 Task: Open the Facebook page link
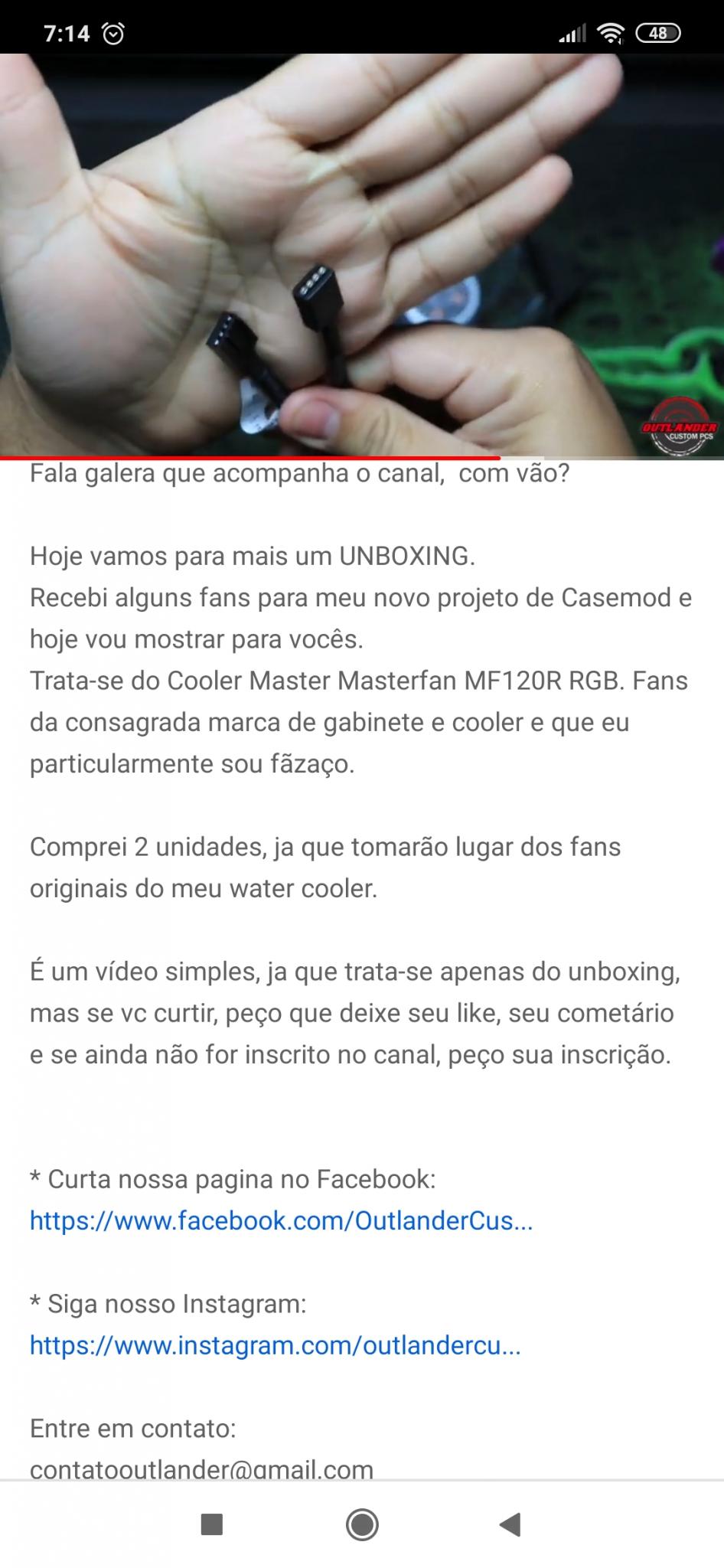click(281, 1220)
